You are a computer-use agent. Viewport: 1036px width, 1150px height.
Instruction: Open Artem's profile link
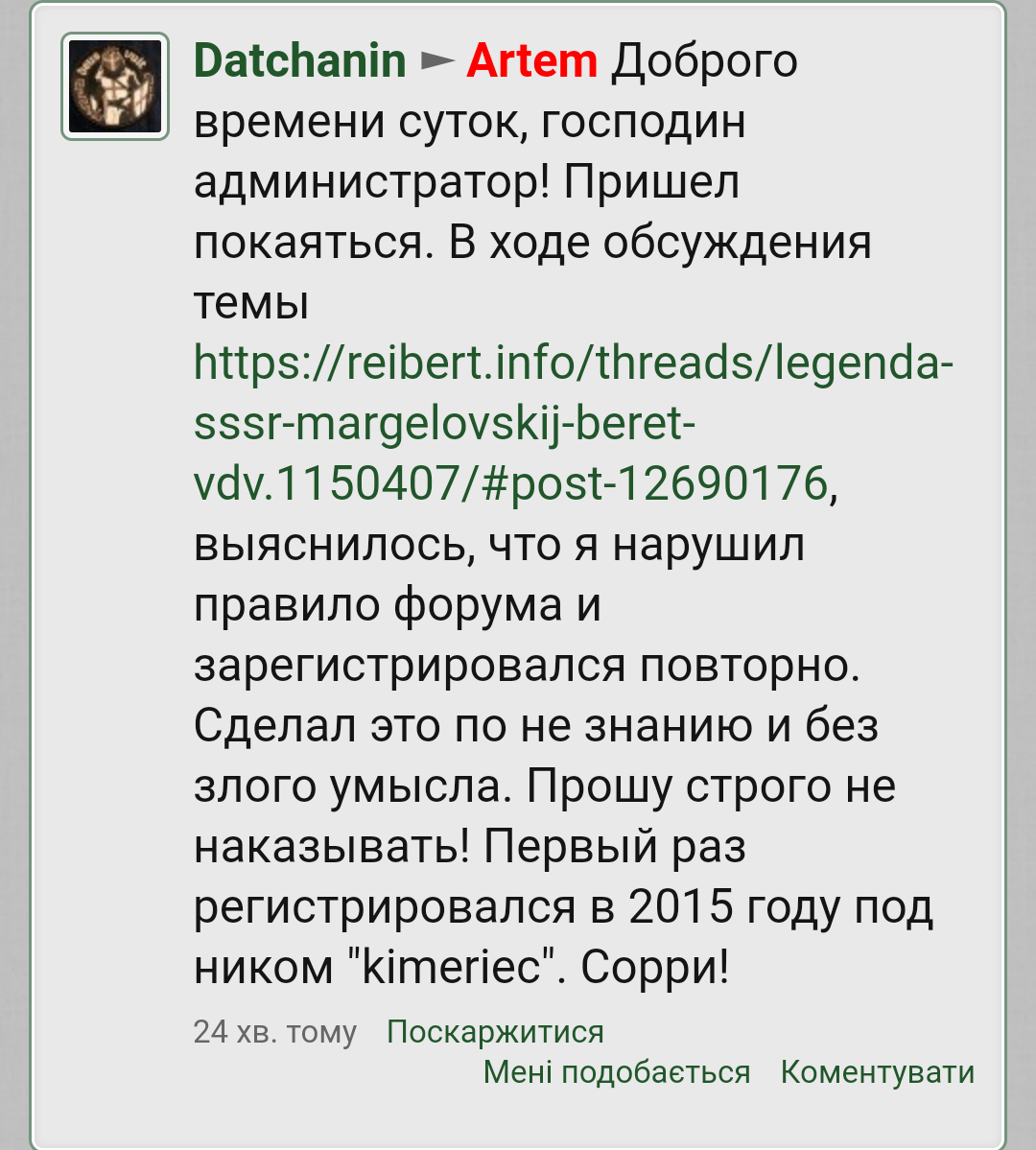532,60
